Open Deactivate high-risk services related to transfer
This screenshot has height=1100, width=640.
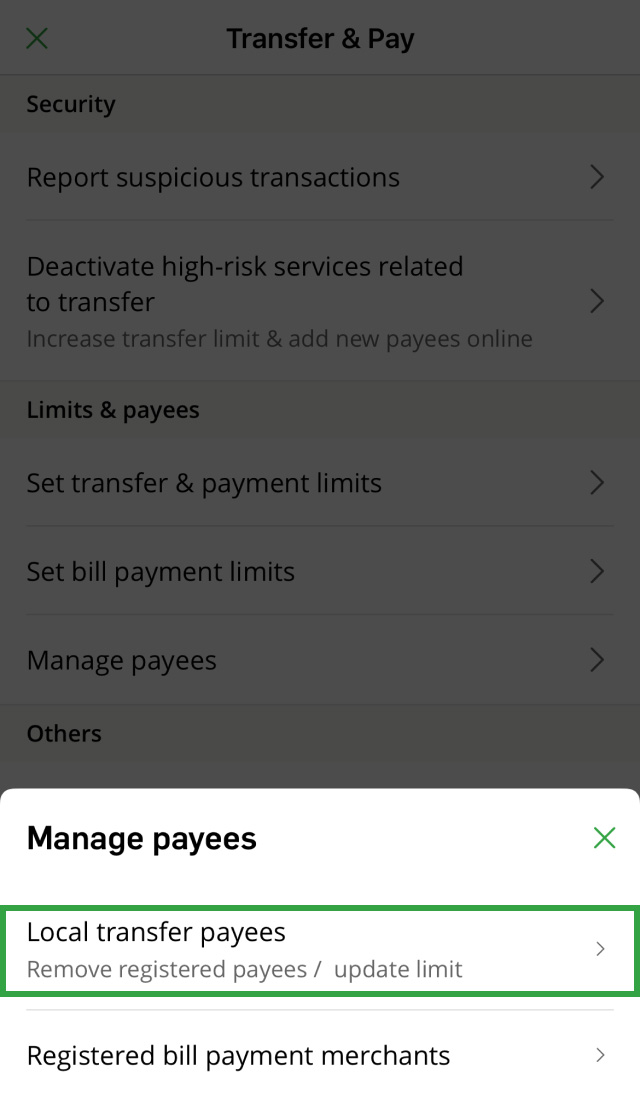tap(320, 301)
